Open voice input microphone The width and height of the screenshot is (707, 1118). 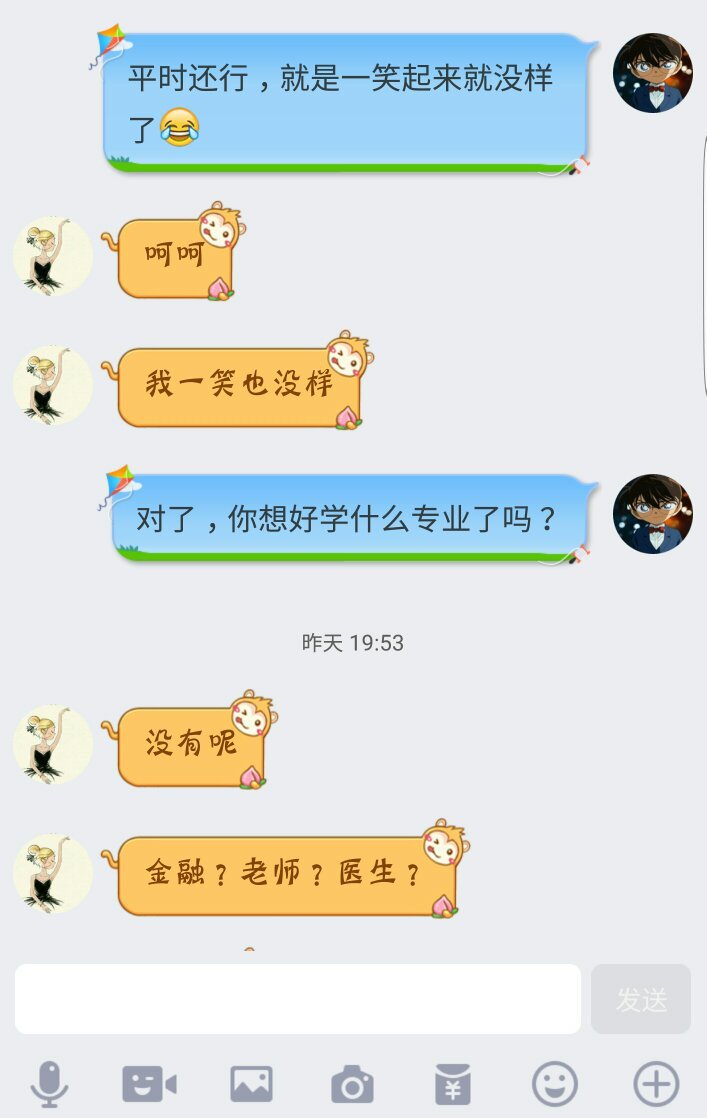pos(48,1083)
